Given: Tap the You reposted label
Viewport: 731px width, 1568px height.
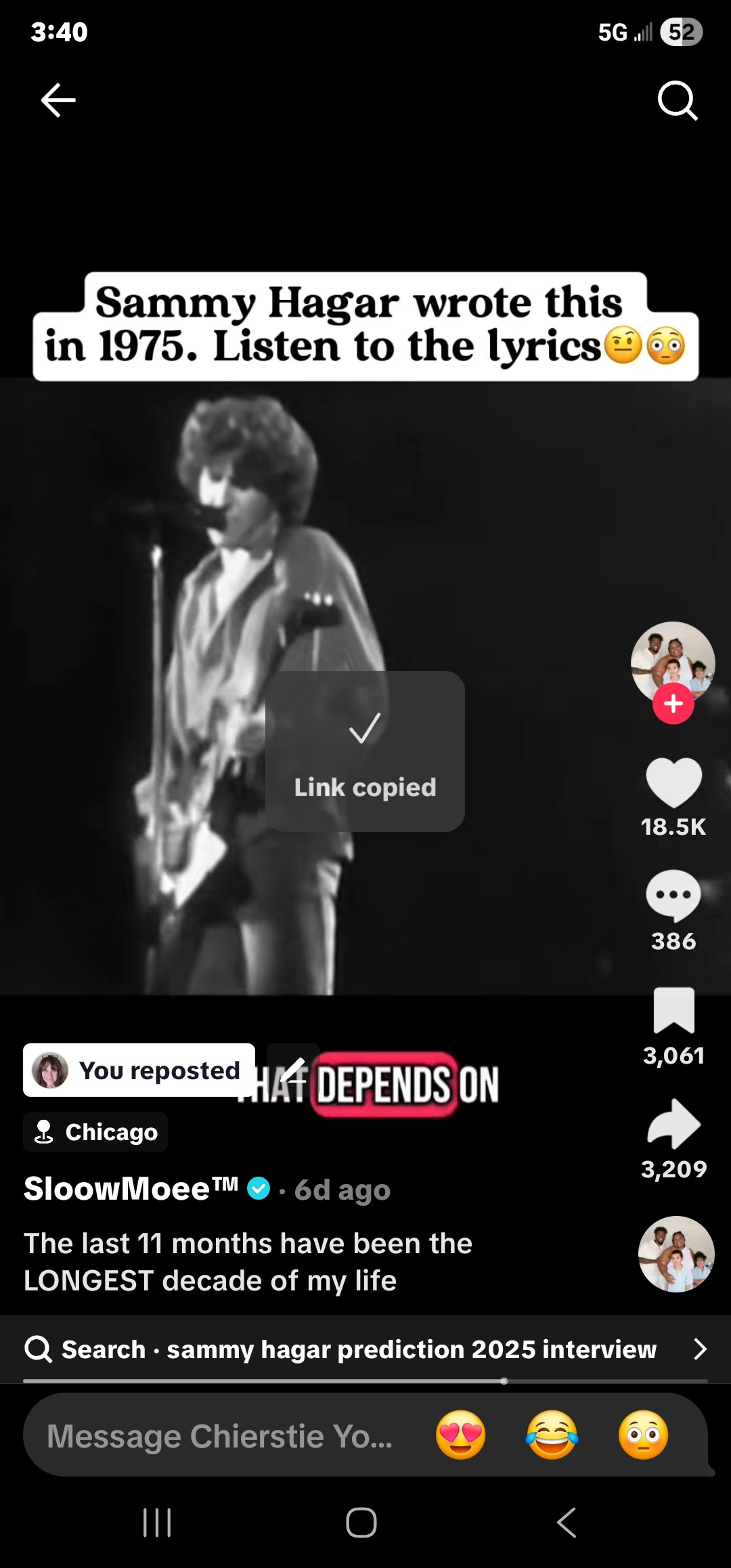Looking at the screenshot, I should 139,1070.
